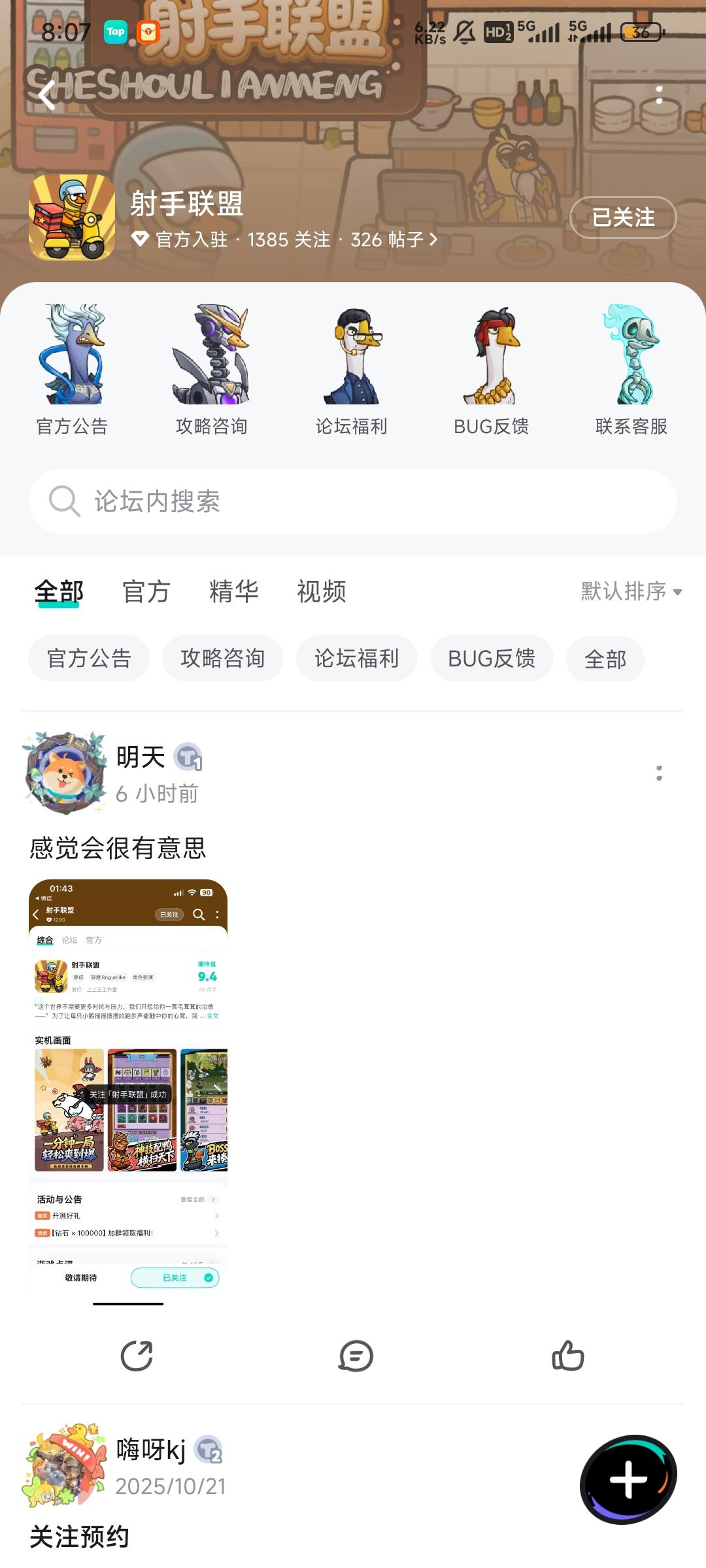This screenshot has width=706, height=1568.
Task: Switch to the 官方 tab
Action: pos(145,591)
